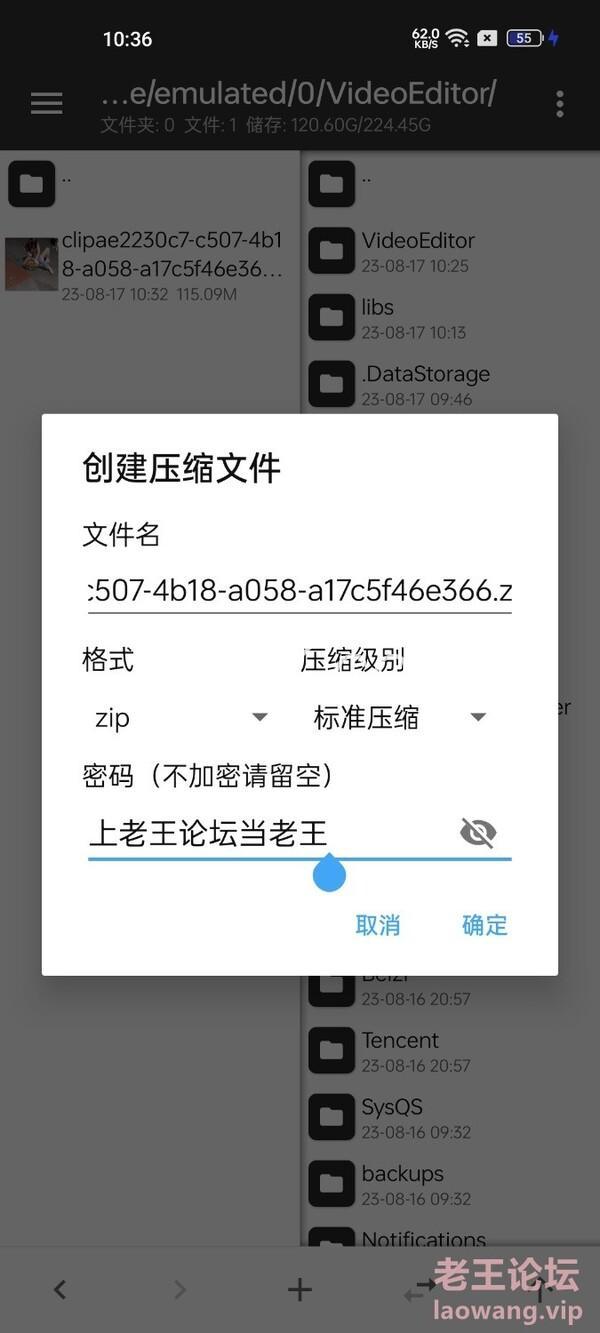Viewport: 600px width, 1333px height.
Task: Toggle password visibility with the eye icon
Action: click(478, 833)
